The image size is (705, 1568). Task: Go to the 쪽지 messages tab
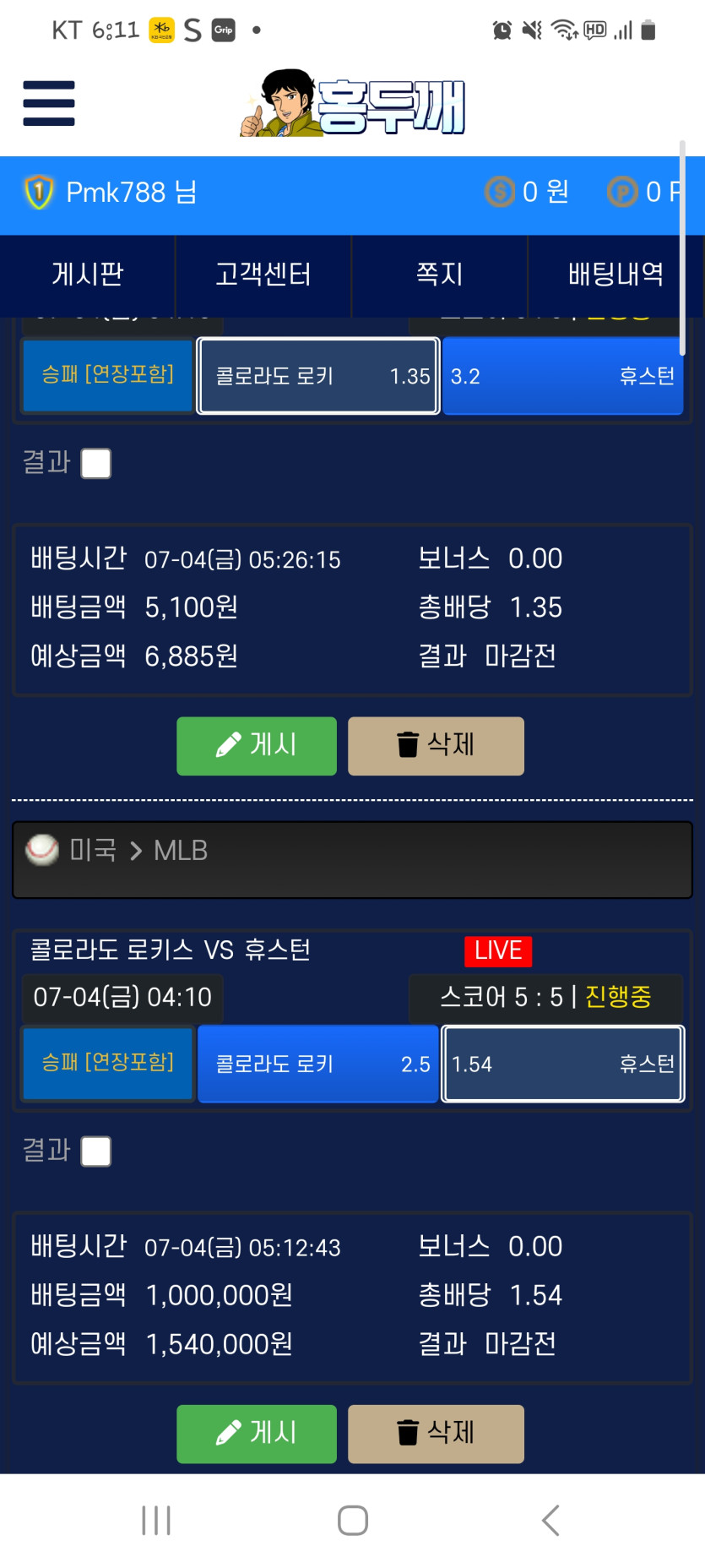(x=440, y=275)
